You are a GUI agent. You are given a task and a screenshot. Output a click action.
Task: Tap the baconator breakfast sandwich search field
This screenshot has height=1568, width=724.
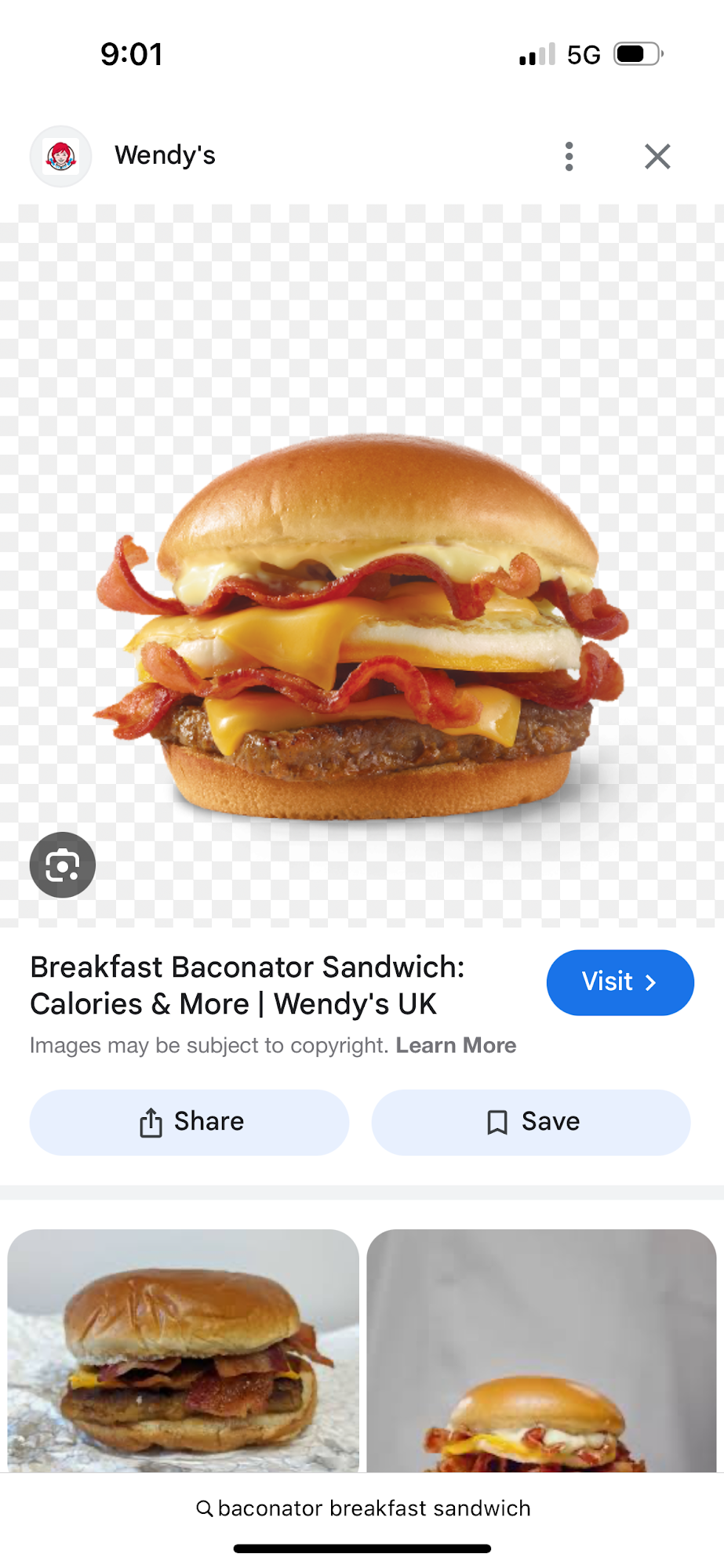[373, 1508]
